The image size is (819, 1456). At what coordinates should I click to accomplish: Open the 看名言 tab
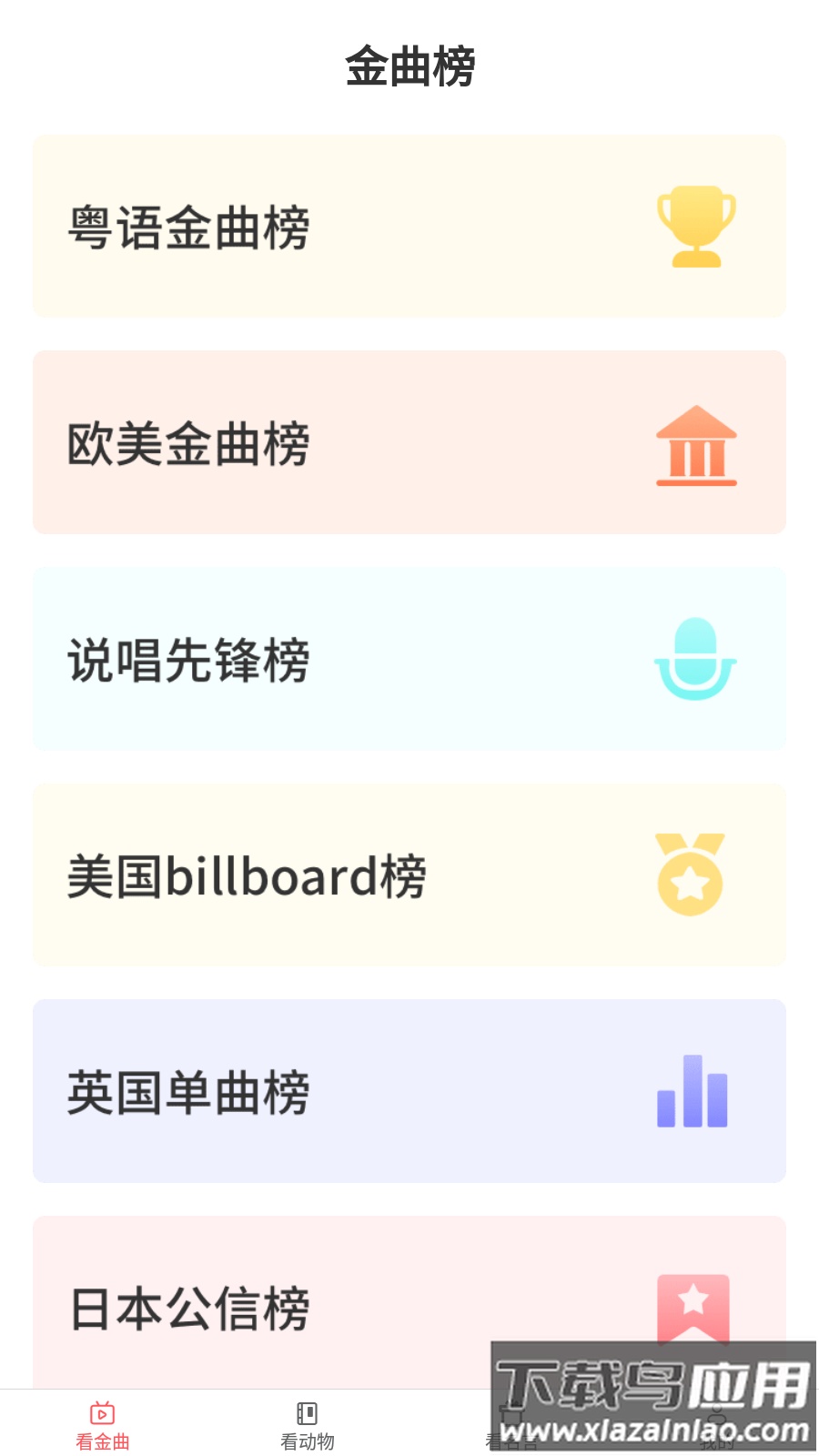pyautogui.click(x=511, y=1427)
